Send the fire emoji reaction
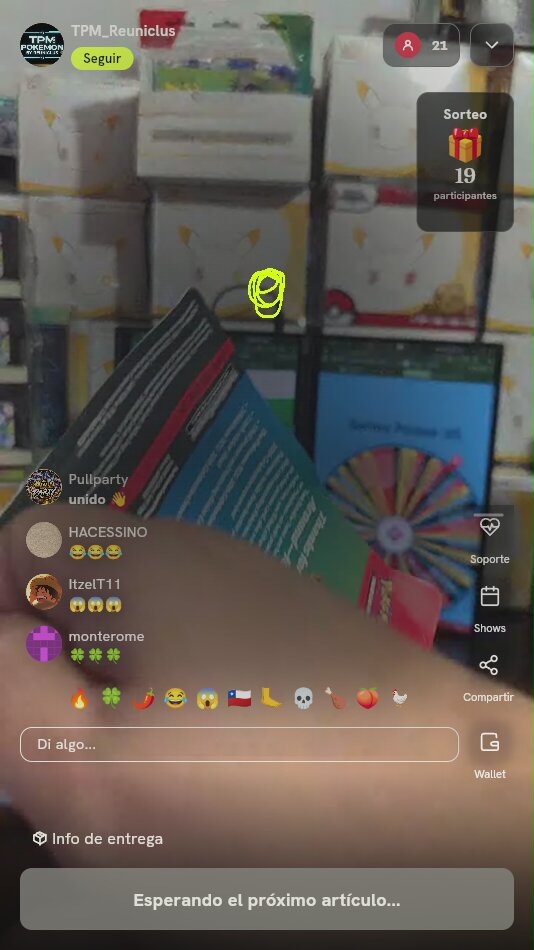534x950 pixels. pyautogui.click(x=79, y=699)
